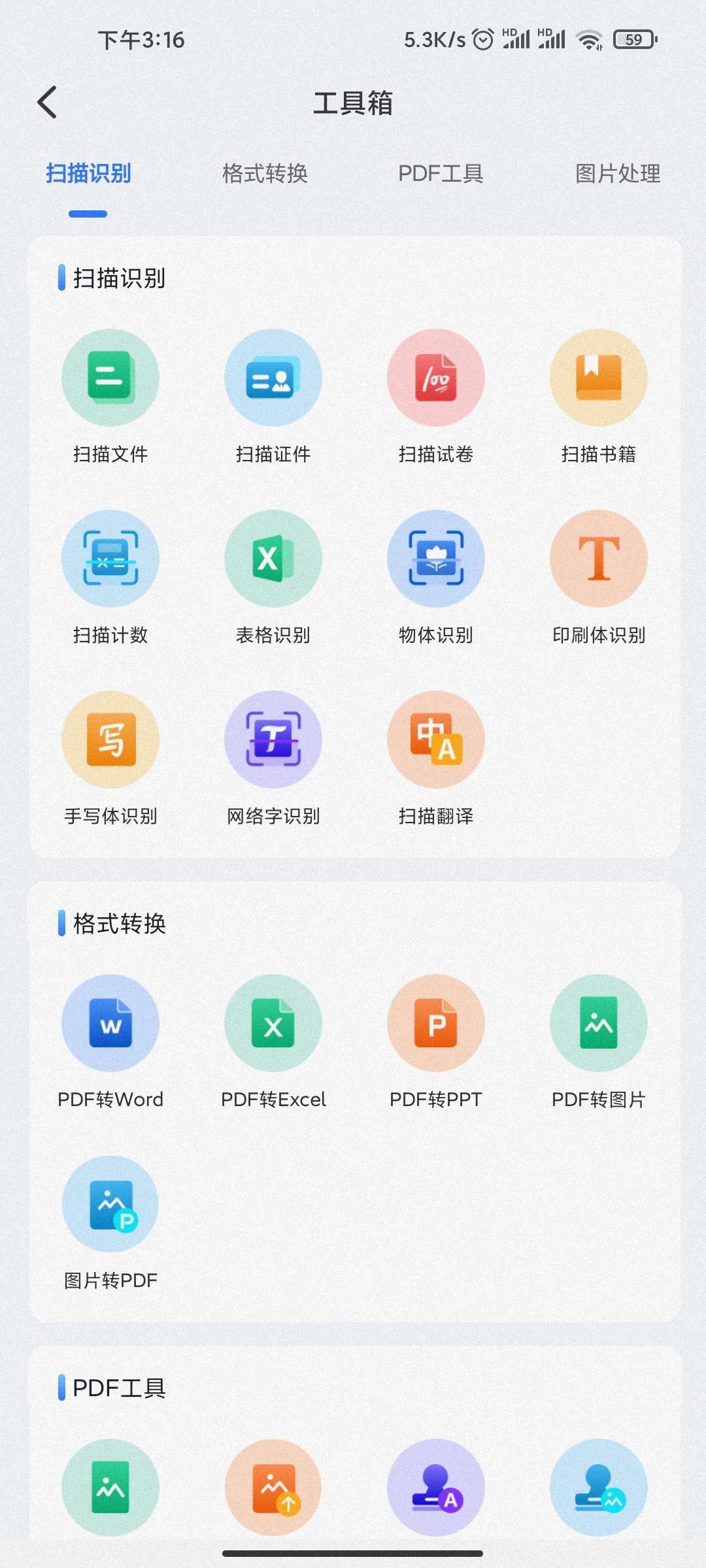Viewport: 706px width, 1568px height.
Task: Select 扫描试卷
Action: click(436, 378)
